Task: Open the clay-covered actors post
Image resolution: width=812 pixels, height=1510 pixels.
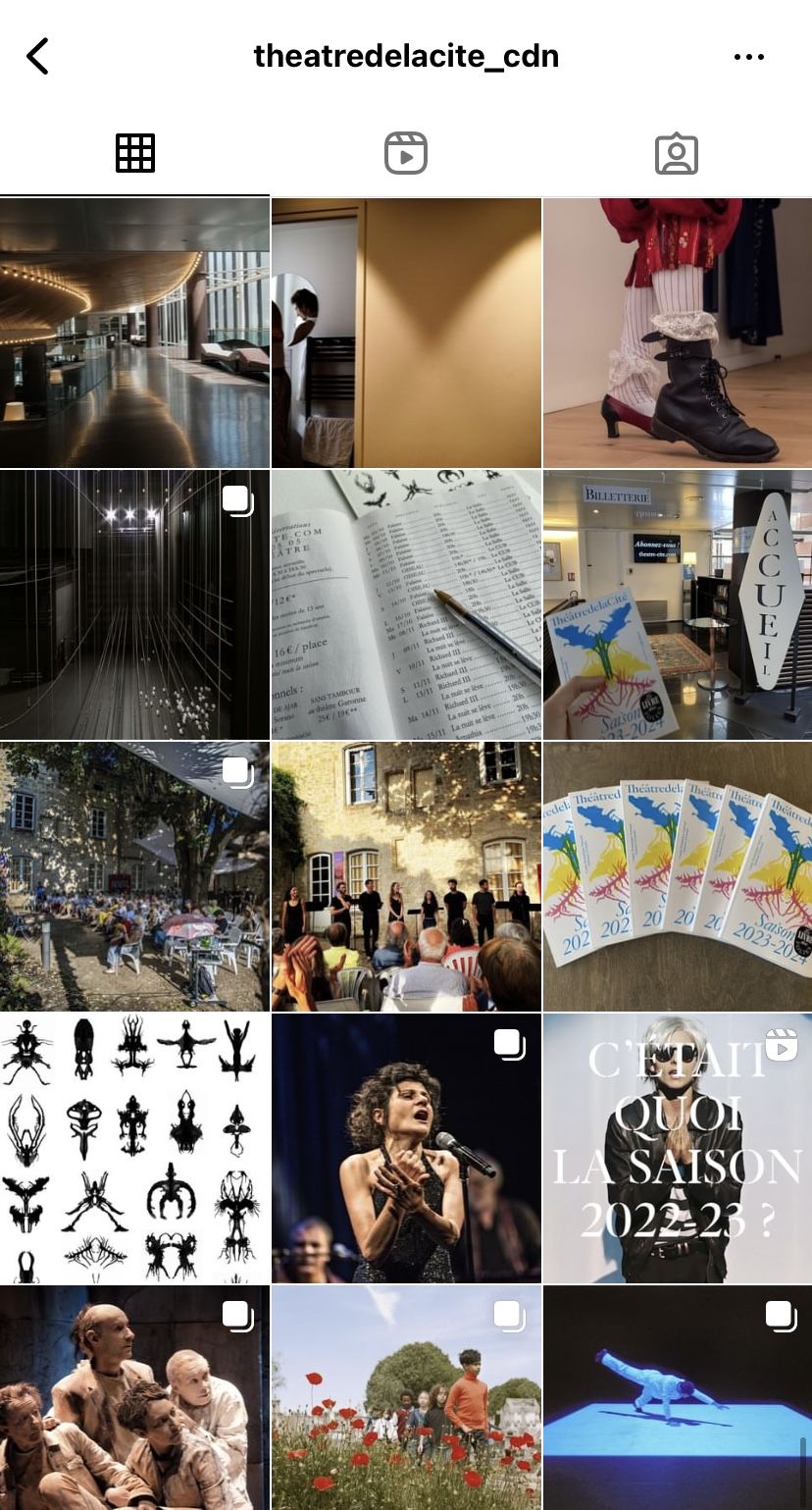Action: pos(134,1398)
